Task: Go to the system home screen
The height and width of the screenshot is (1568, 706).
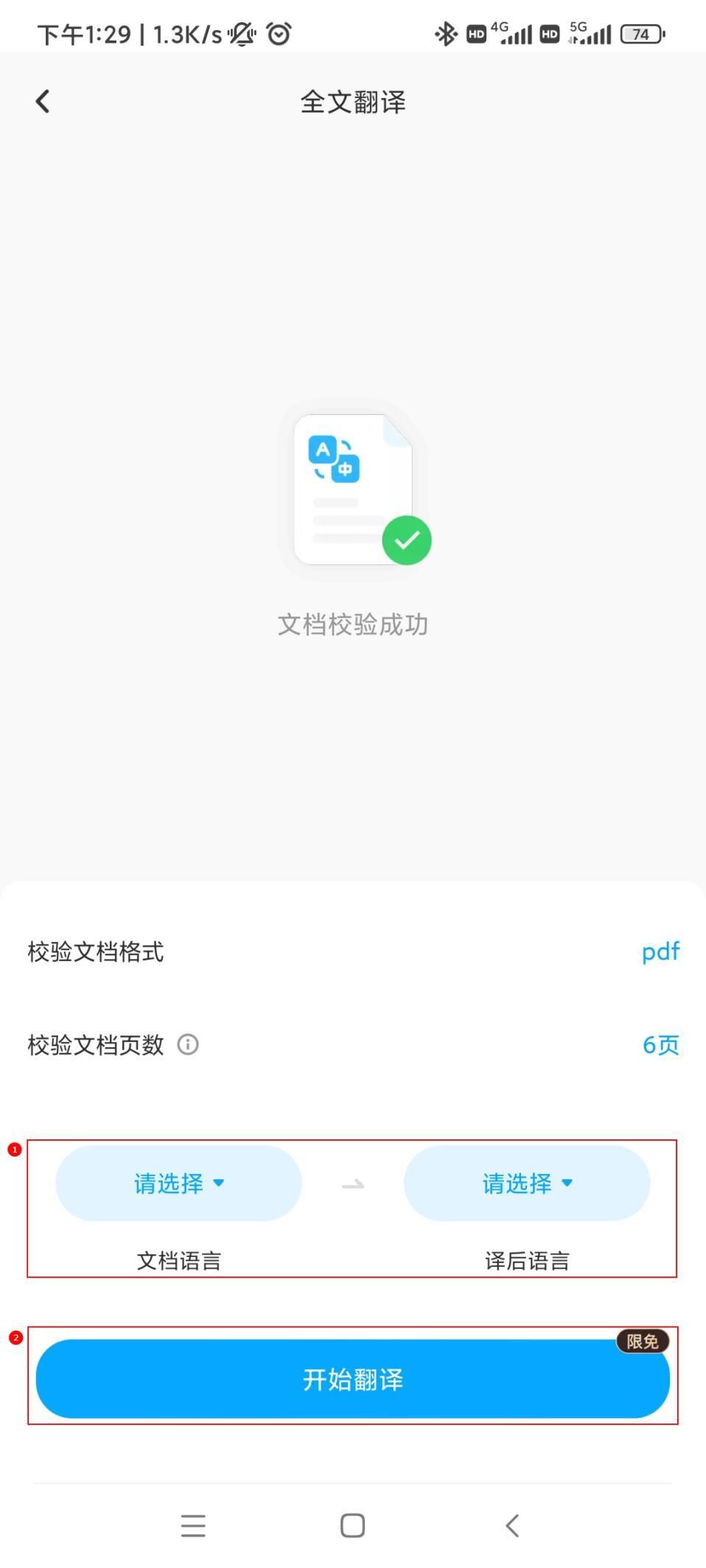Action: pos(352,1525)
